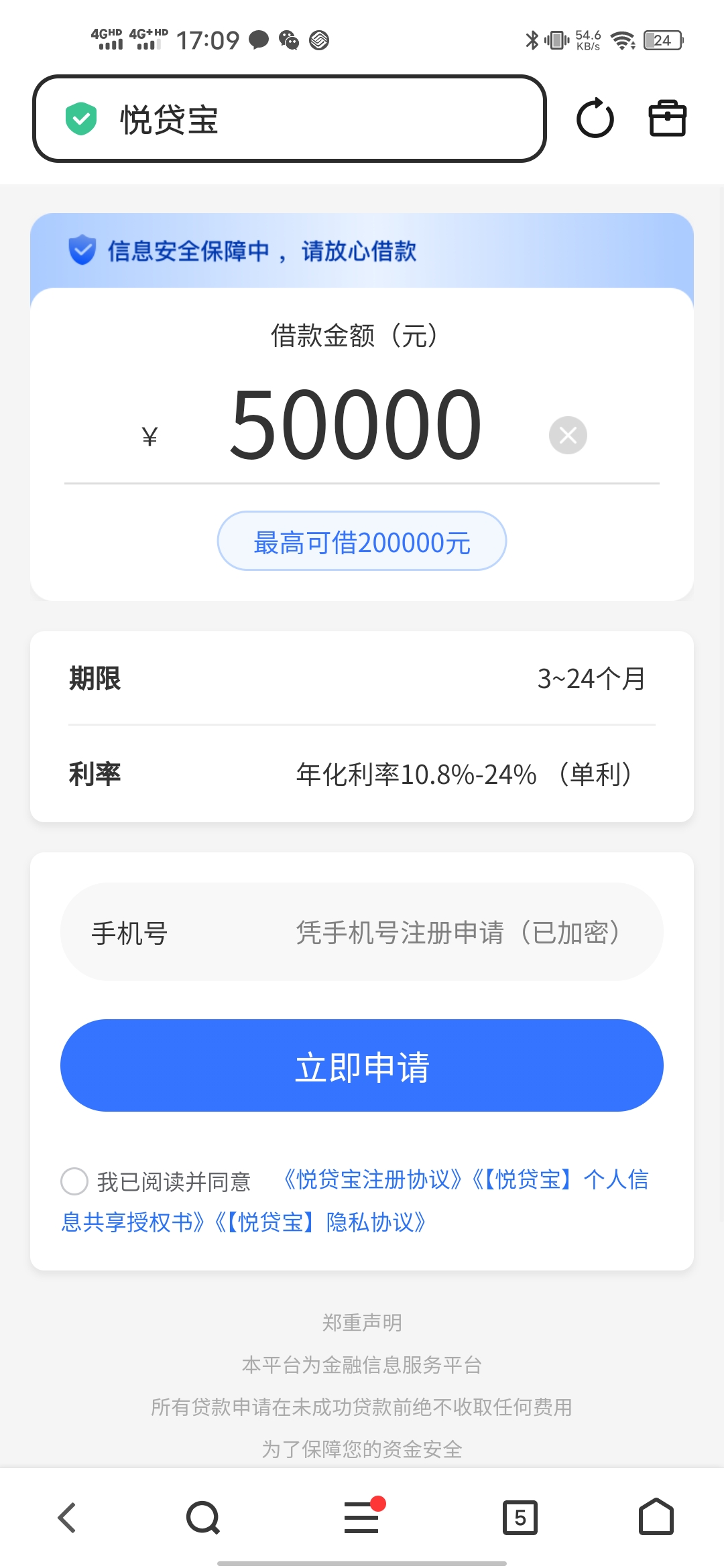This screenshot has width=724, height=1568.
Task: Open the 《【悦贷宝】隐私协议》 link
Action: tap(320, 1222)
